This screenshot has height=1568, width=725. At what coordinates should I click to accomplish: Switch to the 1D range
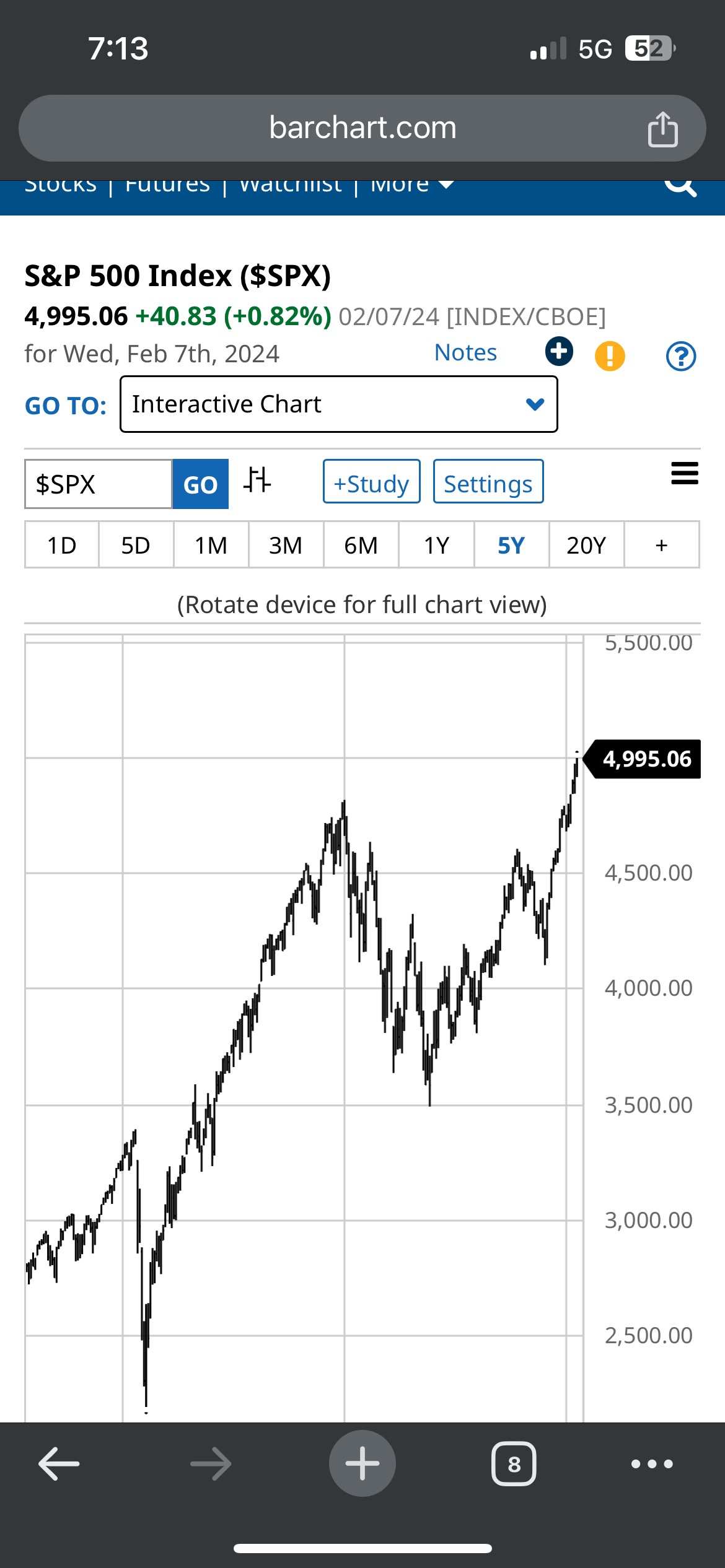pyautogui.click(x=62, y=545)
